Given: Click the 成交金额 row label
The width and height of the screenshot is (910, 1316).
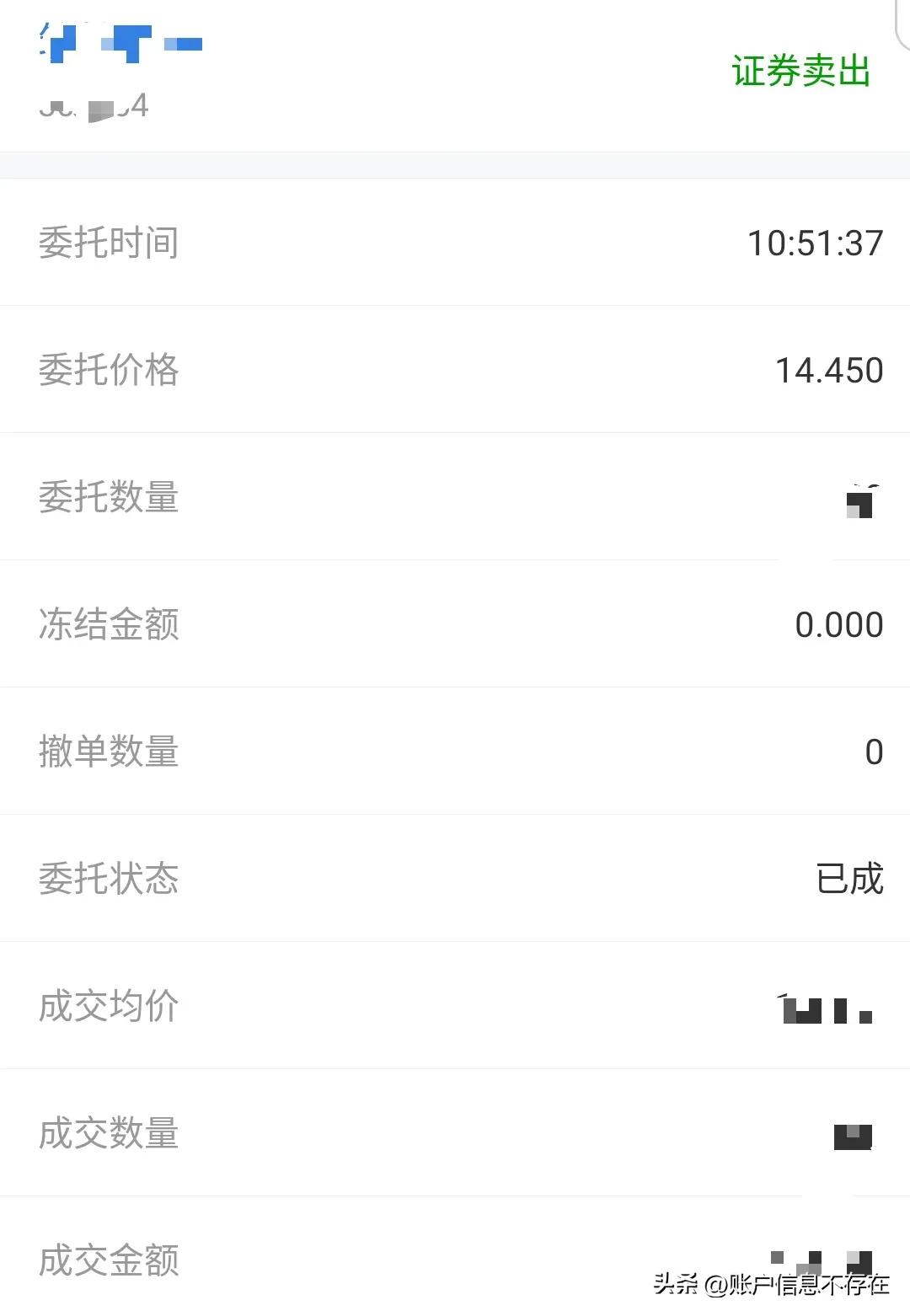Looking at the screenshot, I should (x=110, y=1260).
